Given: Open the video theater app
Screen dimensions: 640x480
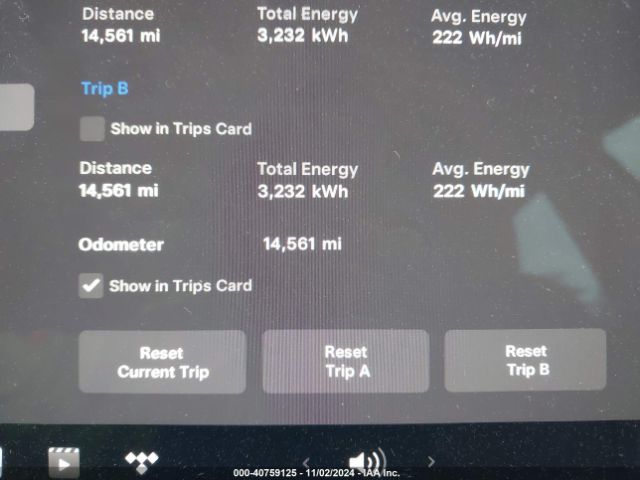Looking at the screenshot, I should [64, 462].
